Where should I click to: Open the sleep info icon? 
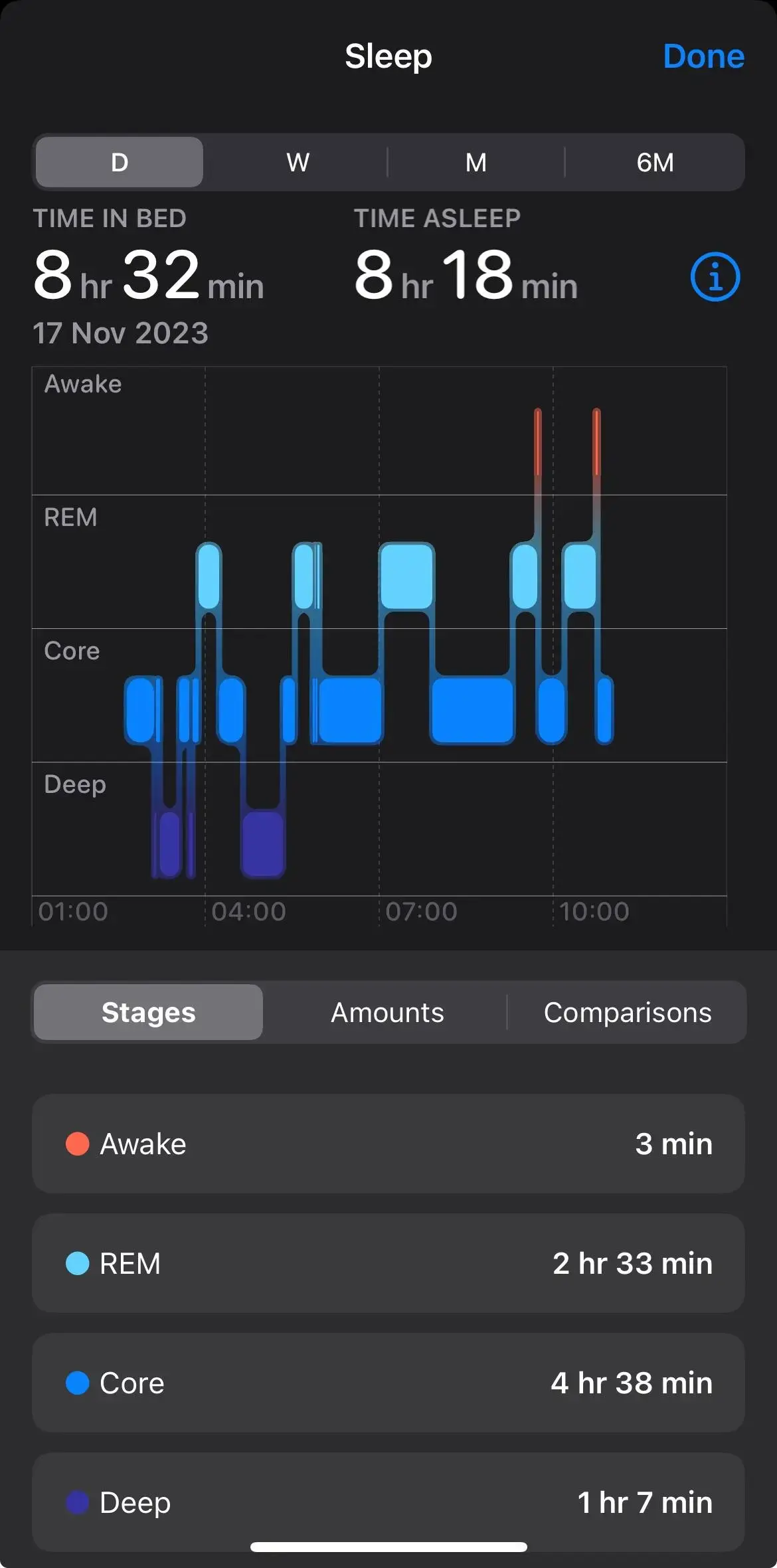click(x=715, y=277)
